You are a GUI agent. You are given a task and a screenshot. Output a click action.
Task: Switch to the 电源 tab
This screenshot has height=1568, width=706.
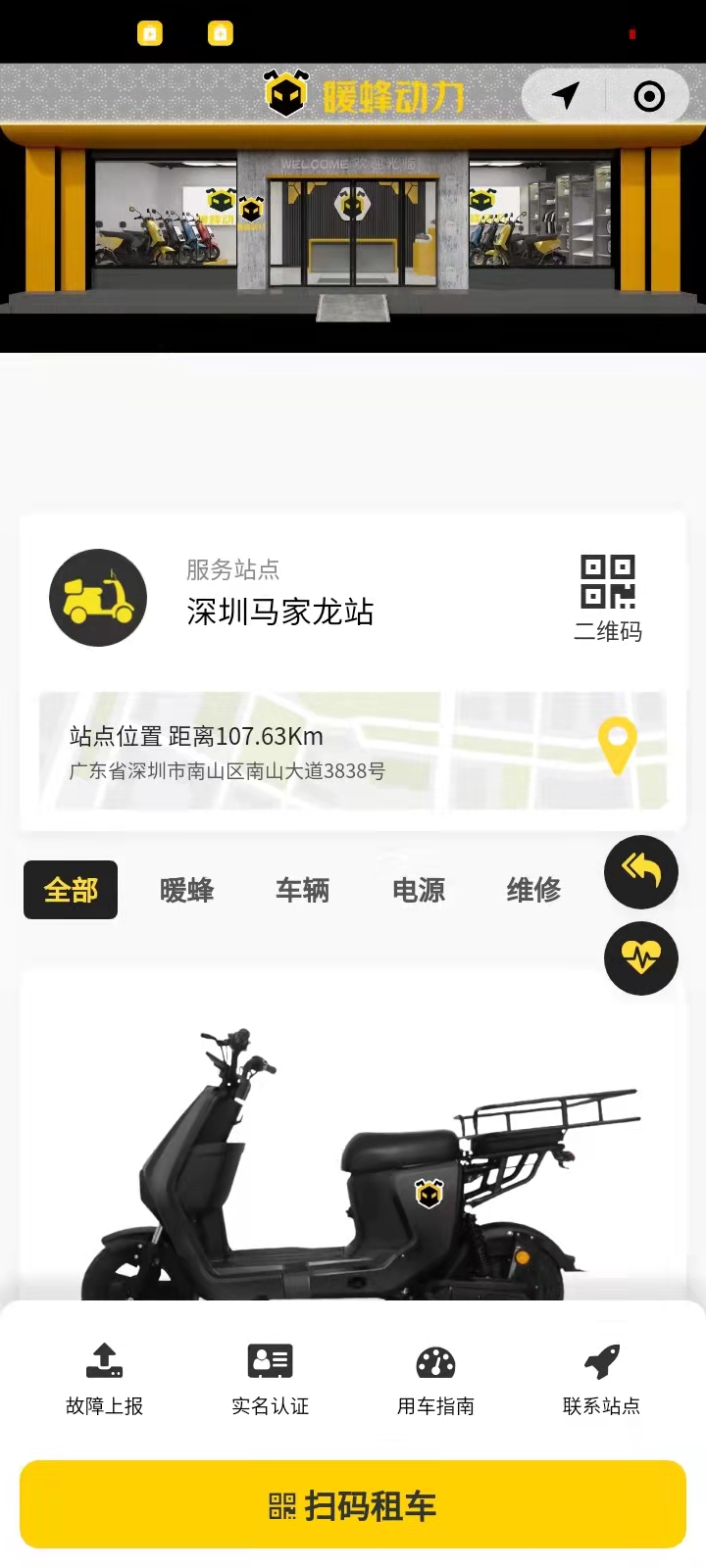tap(419, 890)
